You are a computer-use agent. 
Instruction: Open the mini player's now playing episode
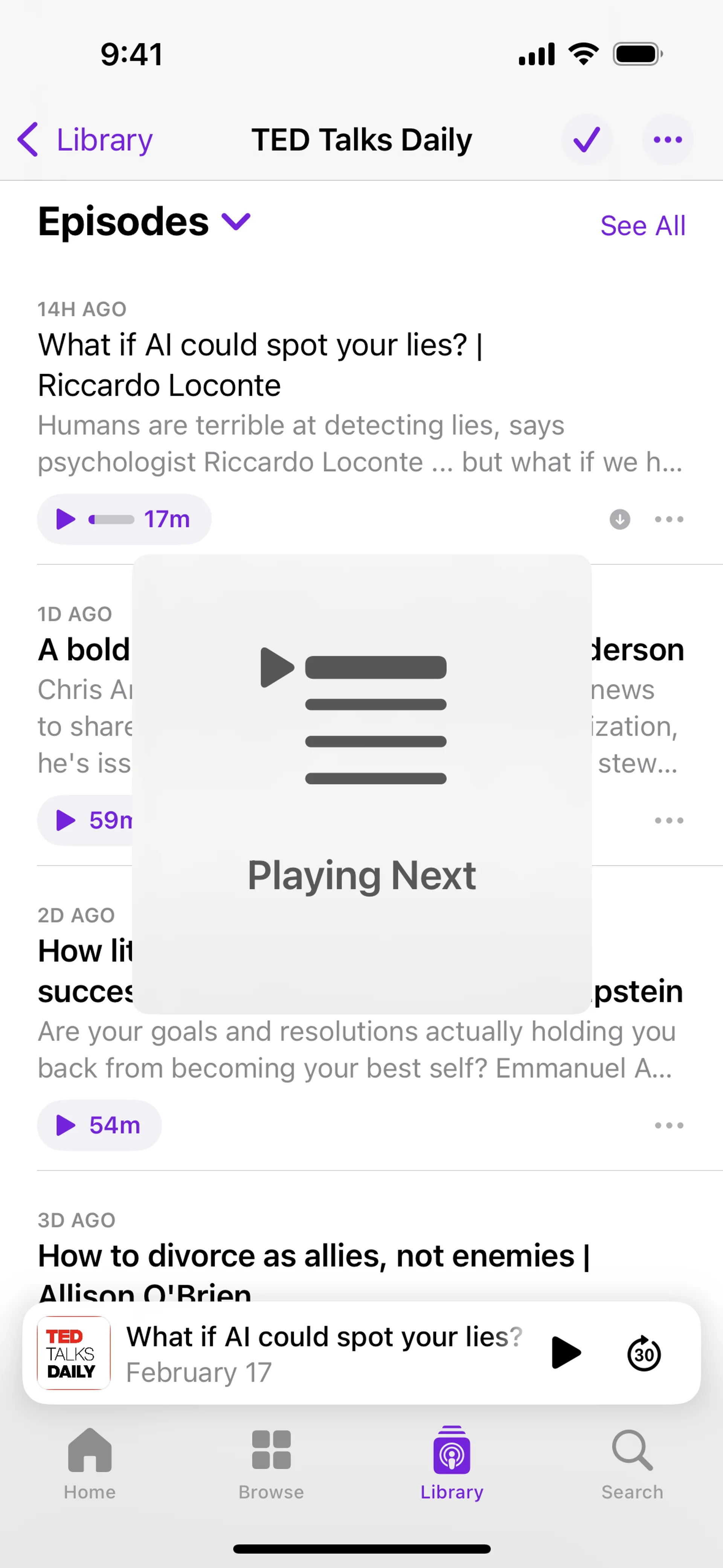click(x=323, y=1353)
